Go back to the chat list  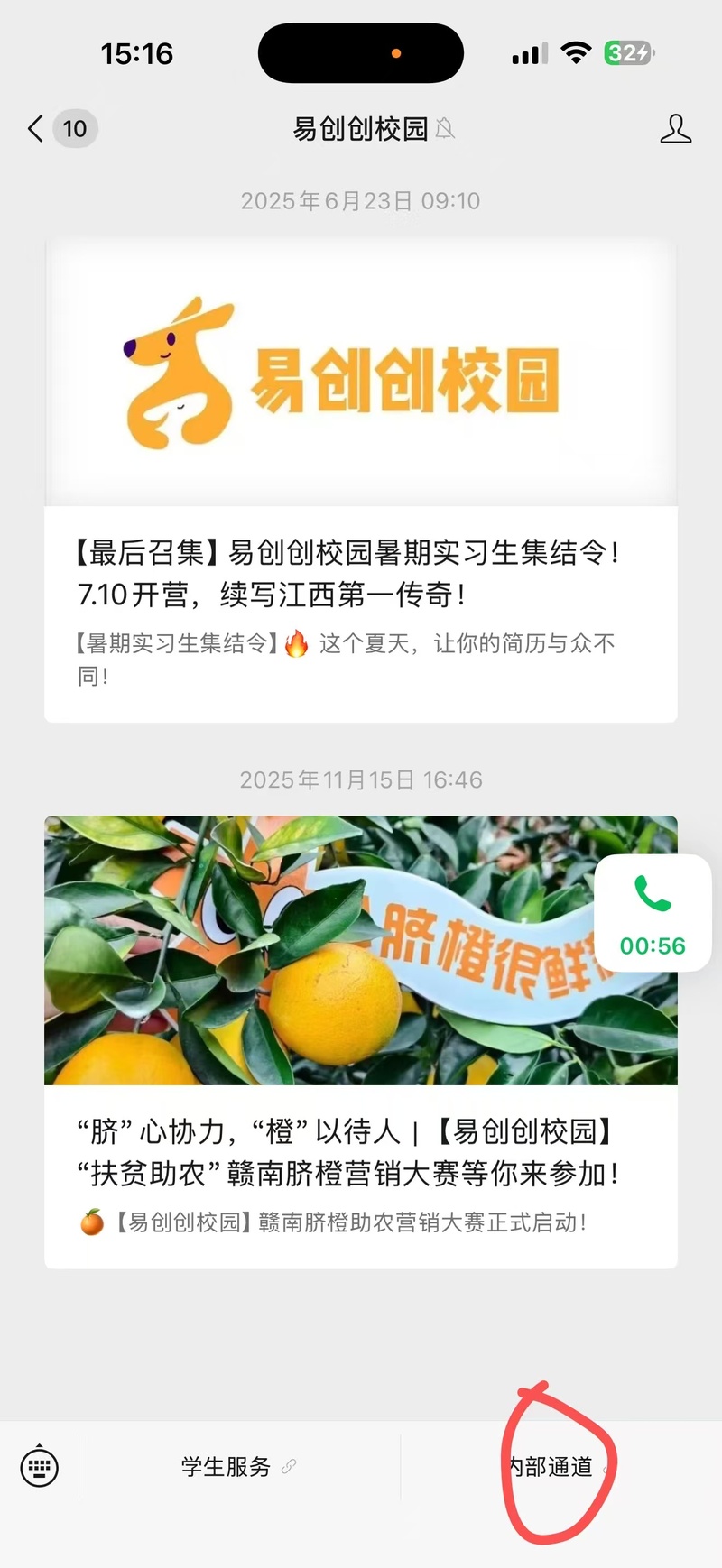(36, 129)
